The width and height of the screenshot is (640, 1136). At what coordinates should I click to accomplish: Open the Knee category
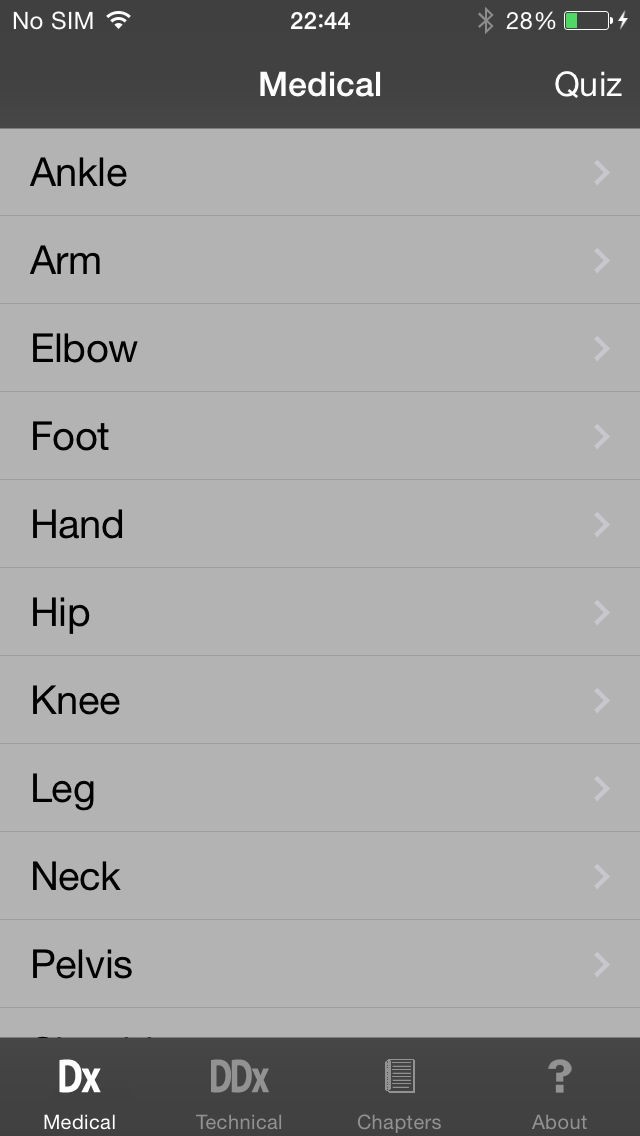click(x=320, y=700)
